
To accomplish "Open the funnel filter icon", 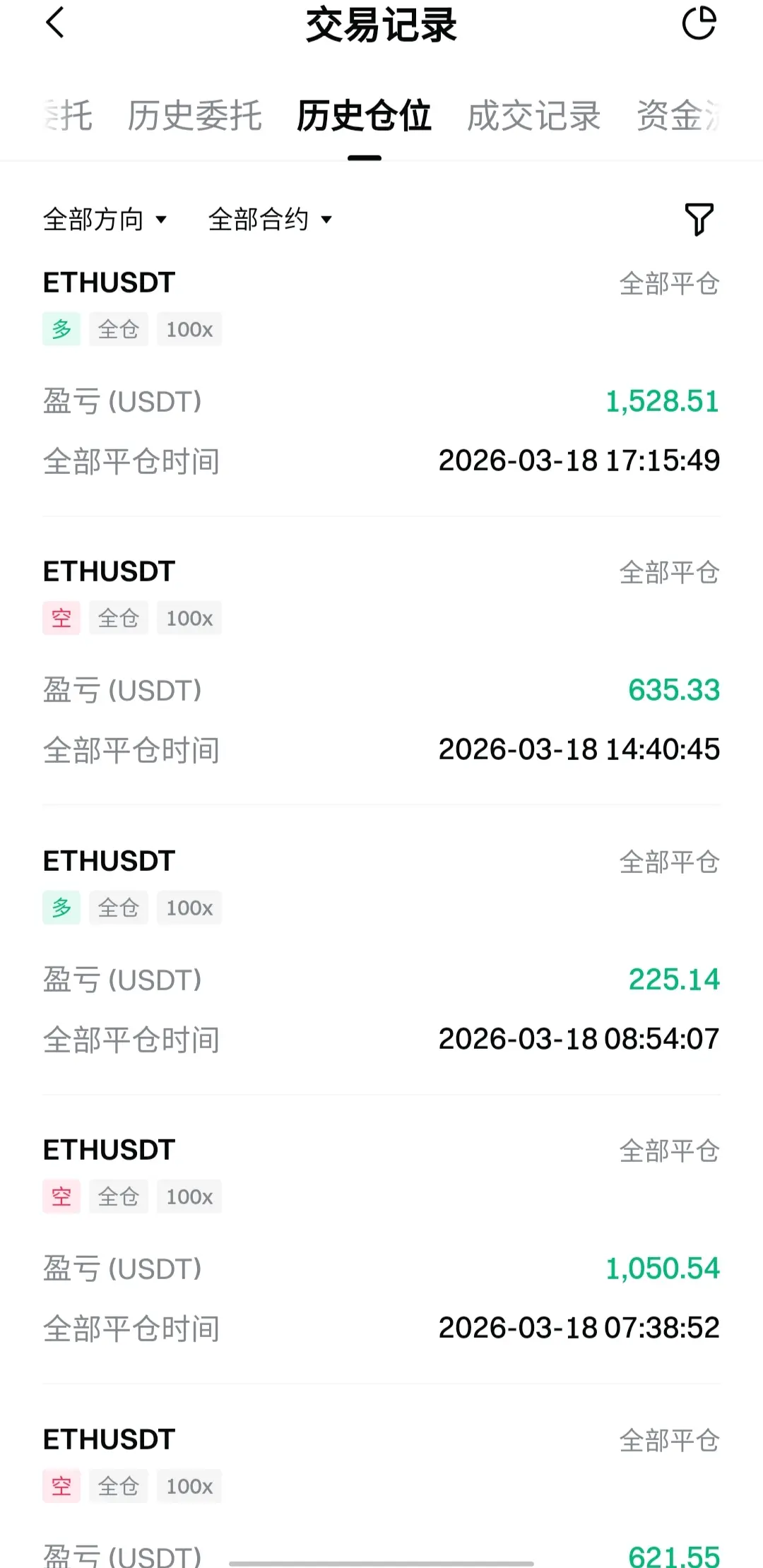I will pos(699,220).
